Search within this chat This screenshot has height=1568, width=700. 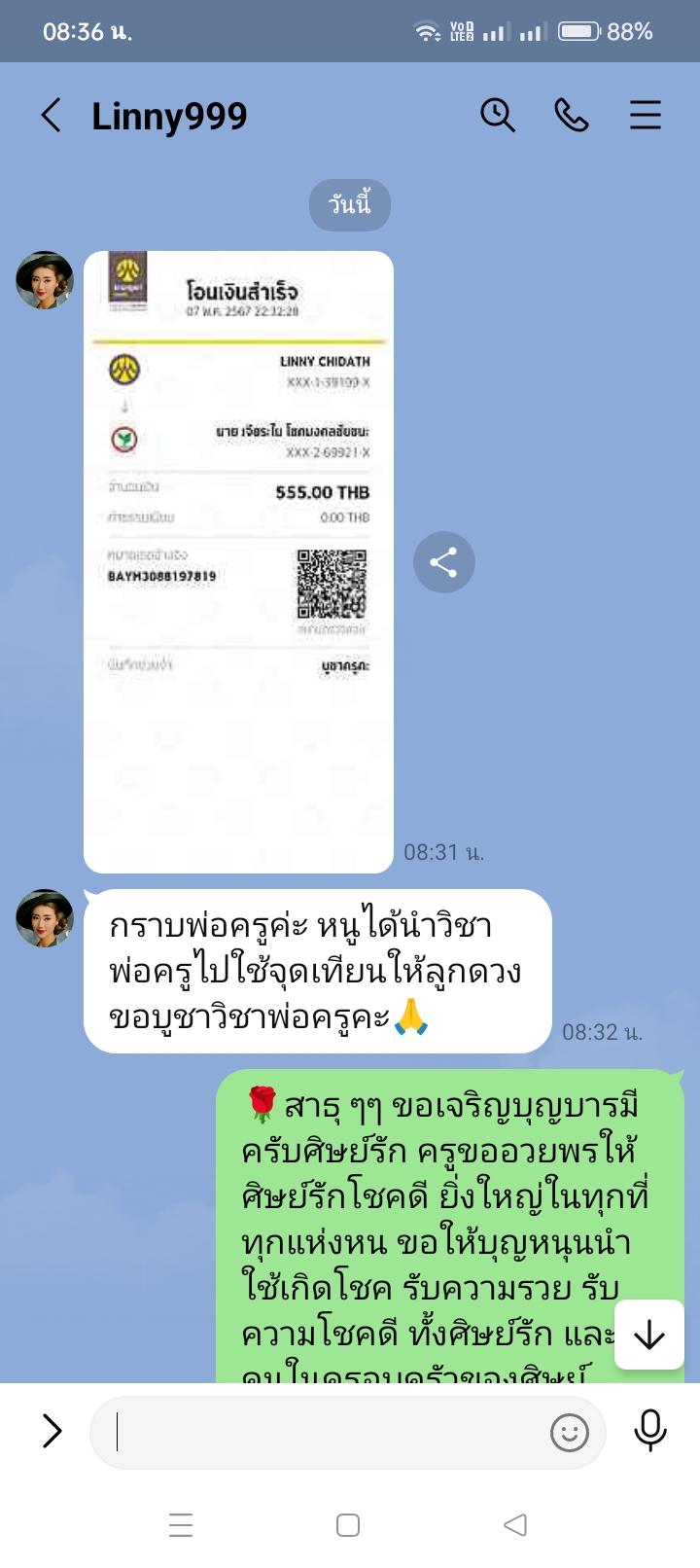pos(497,116)
